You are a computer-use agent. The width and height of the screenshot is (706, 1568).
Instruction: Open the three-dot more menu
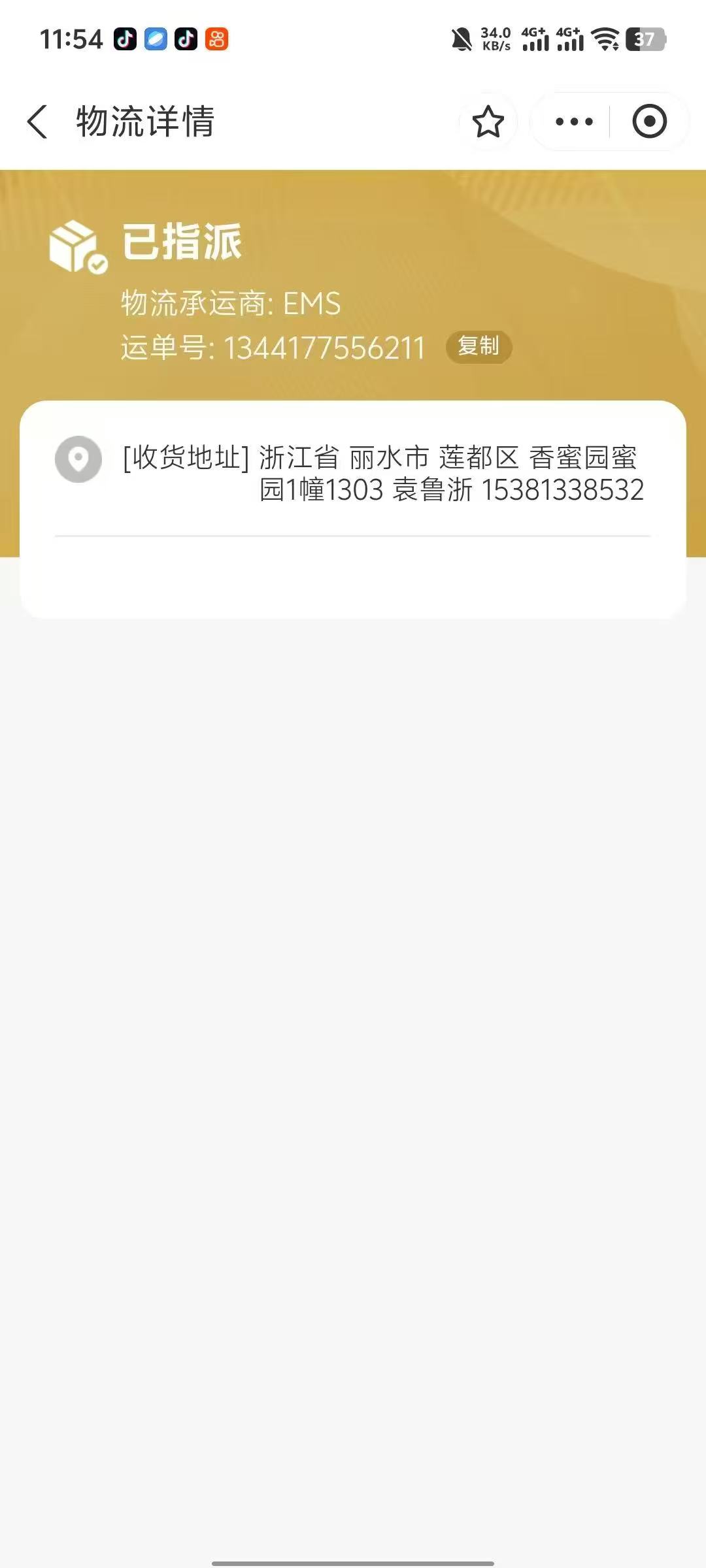573,122
